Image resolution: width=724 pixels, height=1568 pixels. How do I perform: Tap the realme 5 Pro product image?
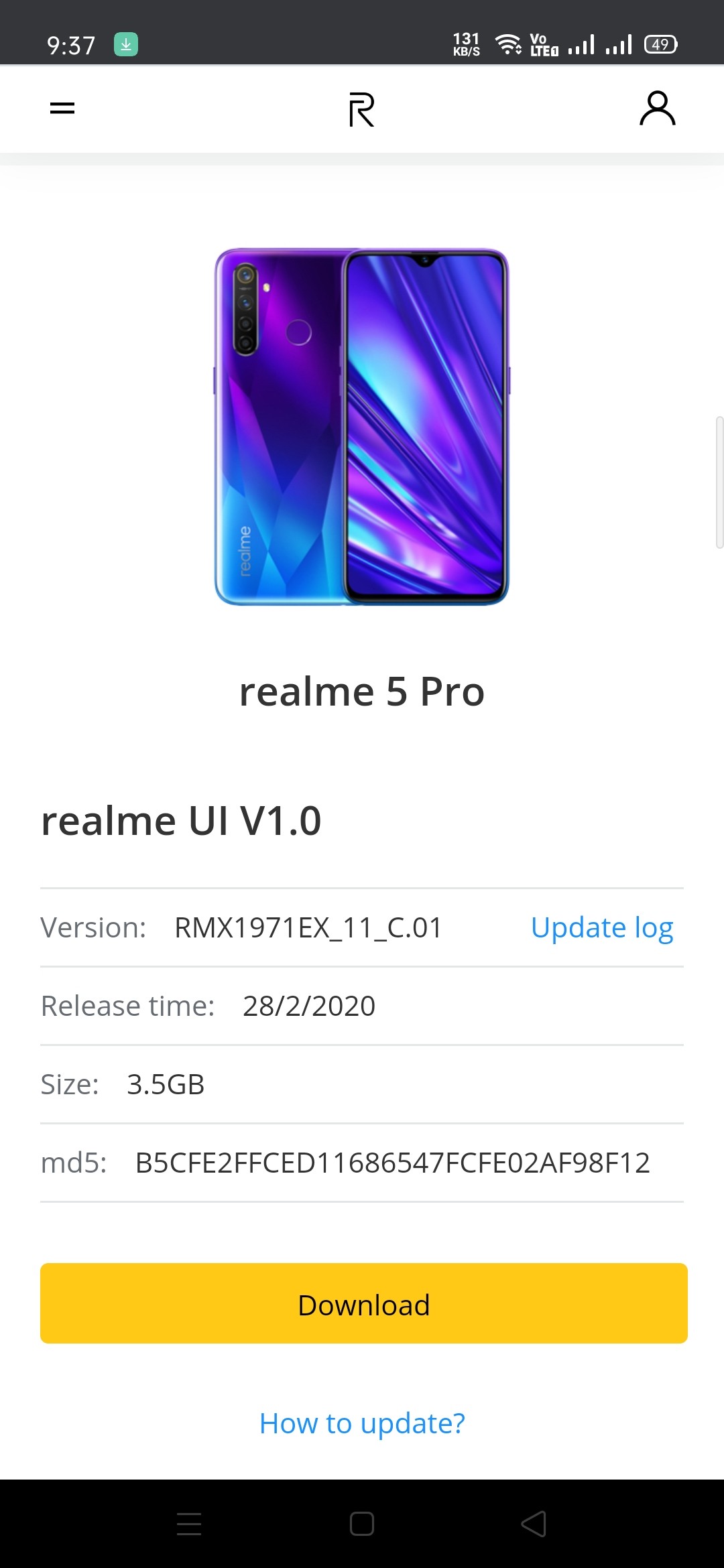coord(362,429)
